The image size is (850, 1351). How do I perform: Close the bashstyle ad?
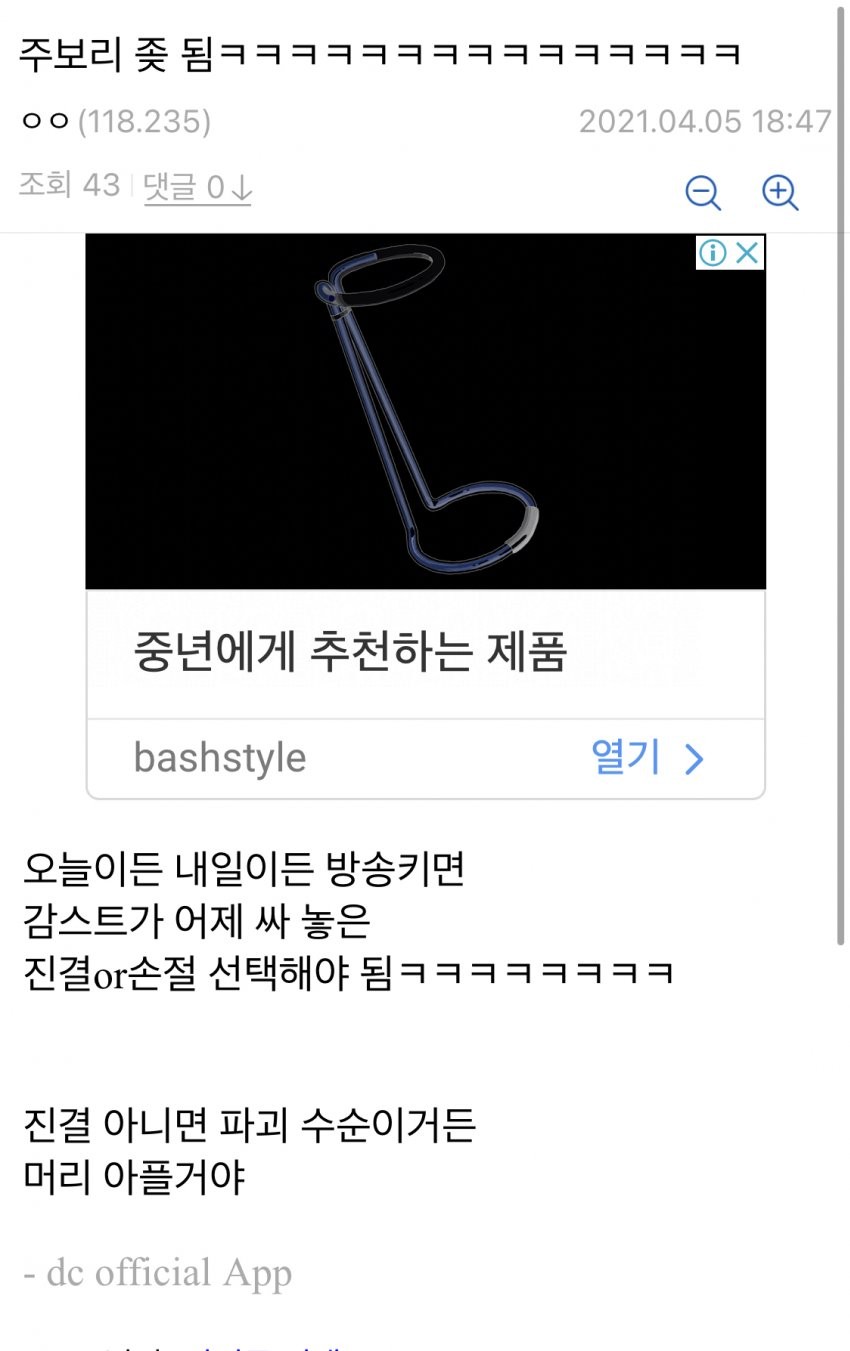click(747, 253)
